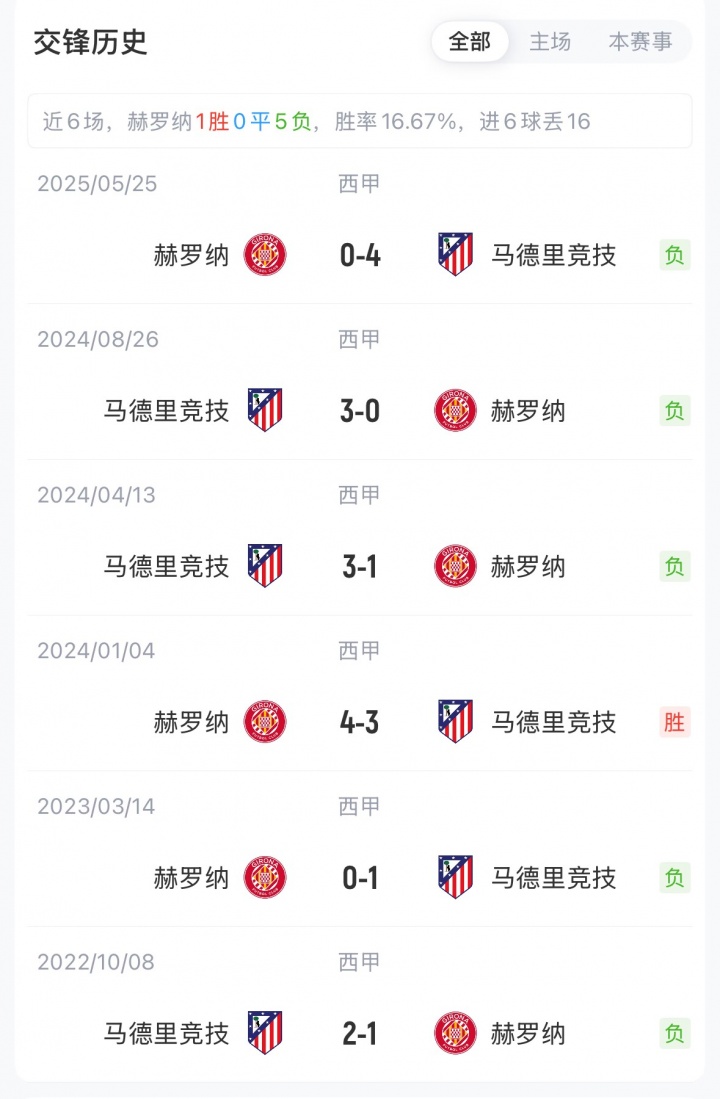Open the 2022/10/08 match ending 2-1
720x1099 pixels.
pyautogui.click(x=360, y=1033)
